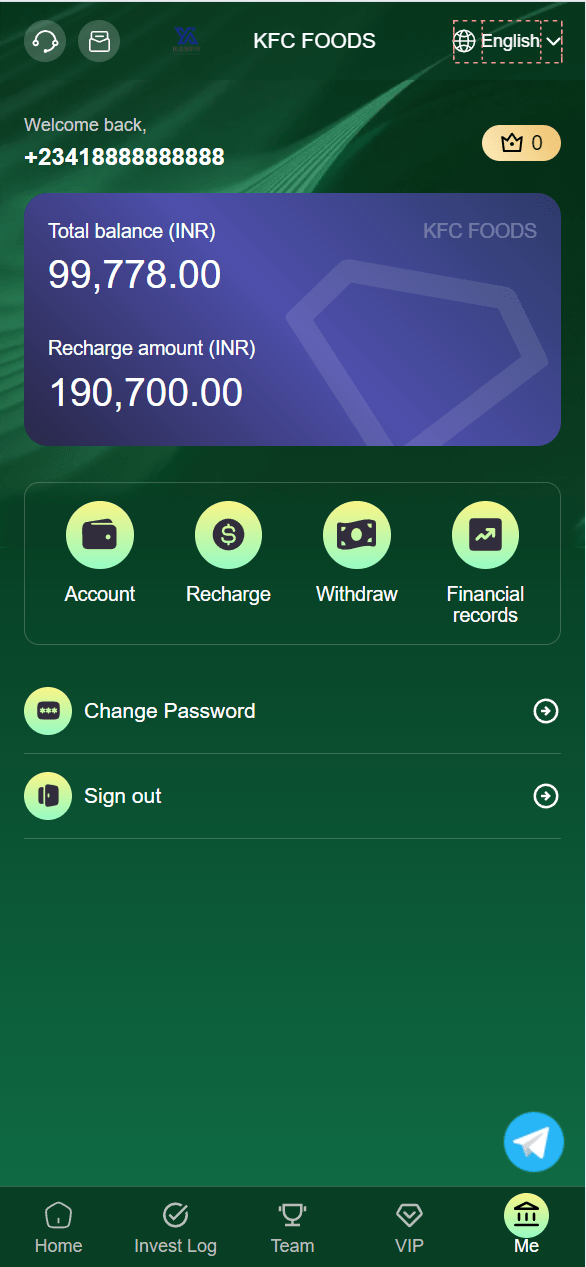This screenshot has width=586, height=1267.
Task: Open customer support headset icon
Action: [45, 41]
